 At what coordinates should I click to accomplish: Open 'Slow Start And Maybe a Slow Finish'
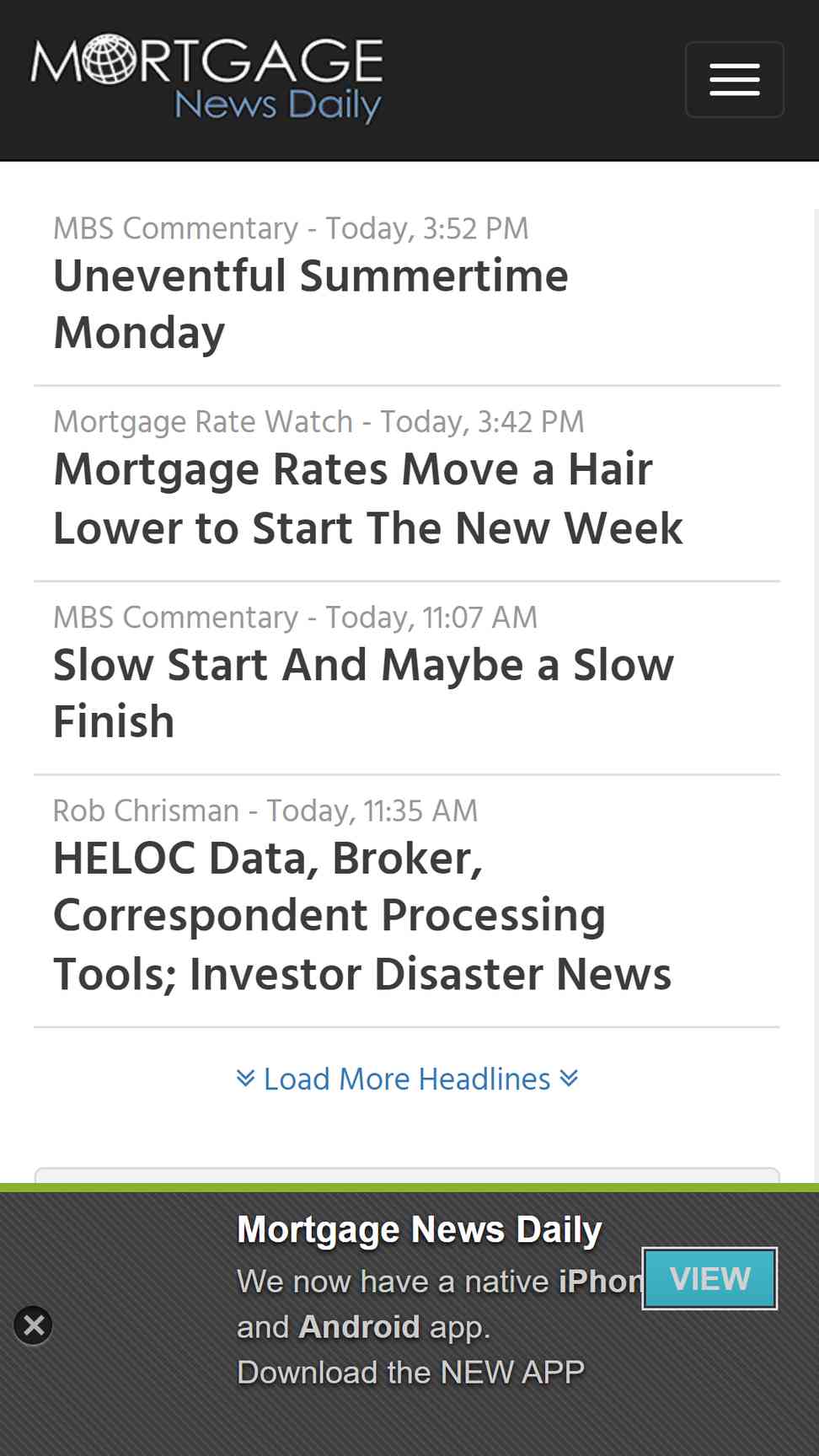(x=363, y=693)
